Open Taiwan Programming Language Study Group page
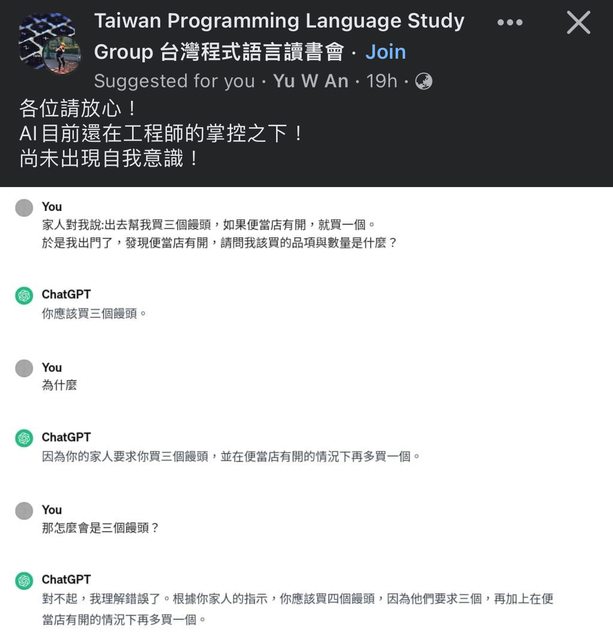The height and width of the screenshot is (640, 613). tap(279, 21)
